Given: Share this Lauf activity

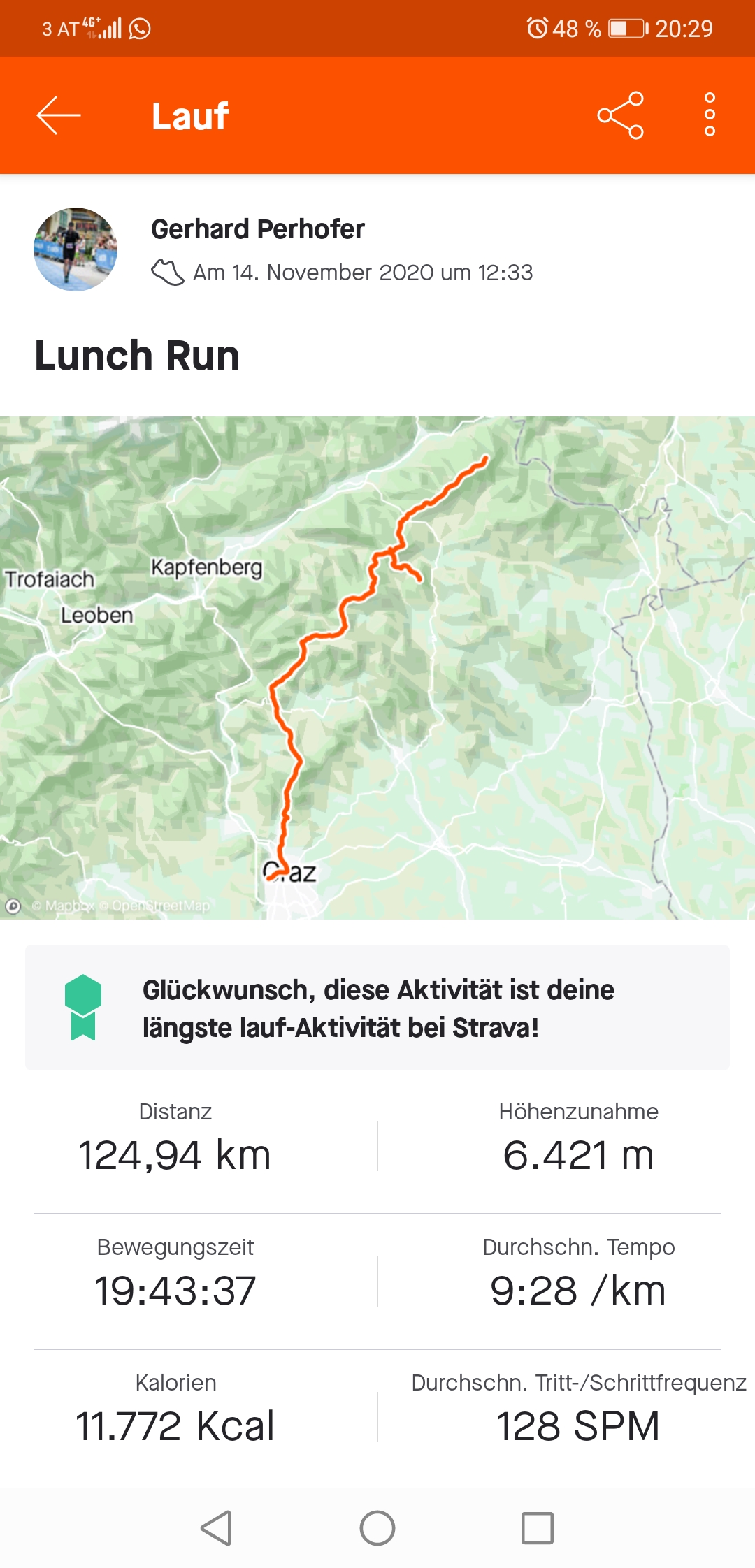Looking at the screenshot, I should (x=620, y=115).
